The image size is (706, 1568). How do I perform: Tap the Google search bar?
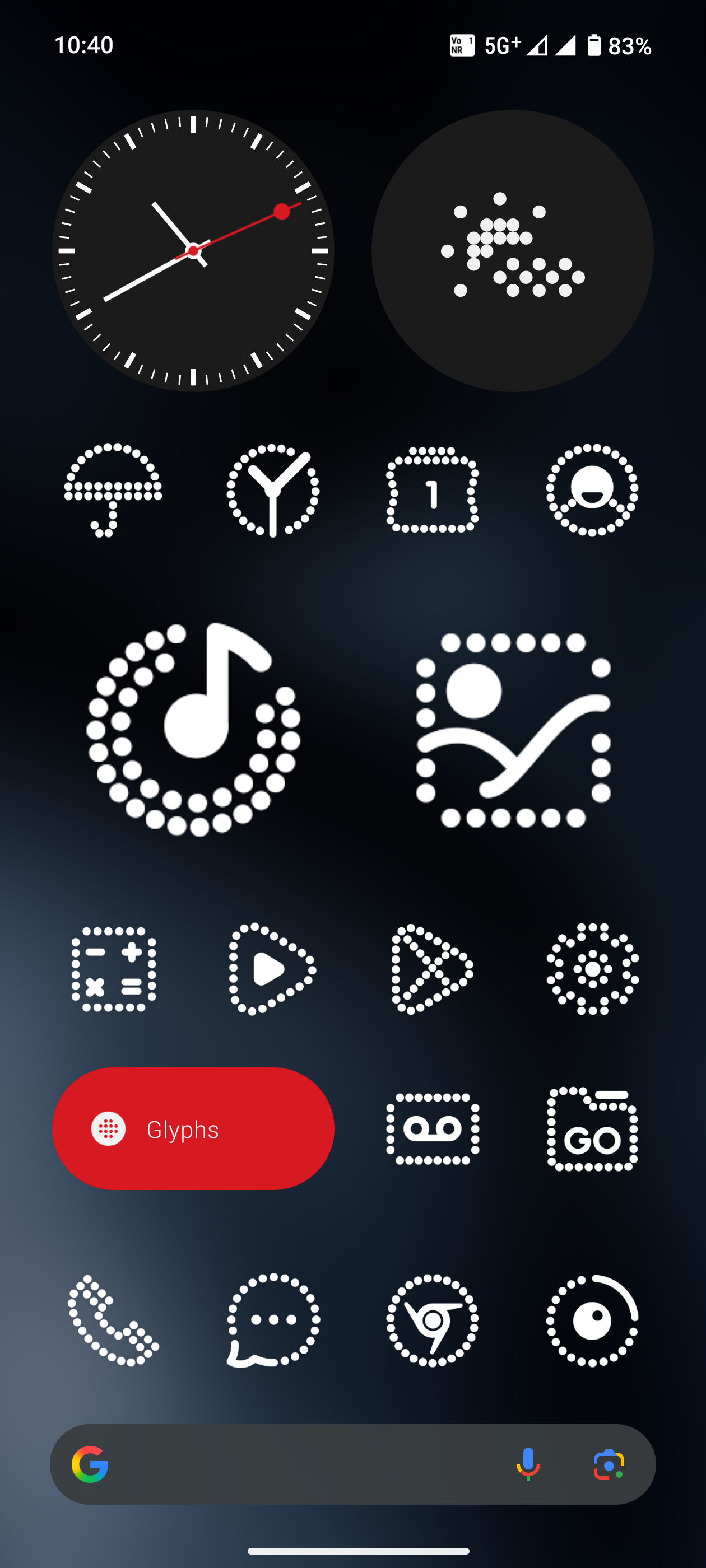(x=305, y=1464)
